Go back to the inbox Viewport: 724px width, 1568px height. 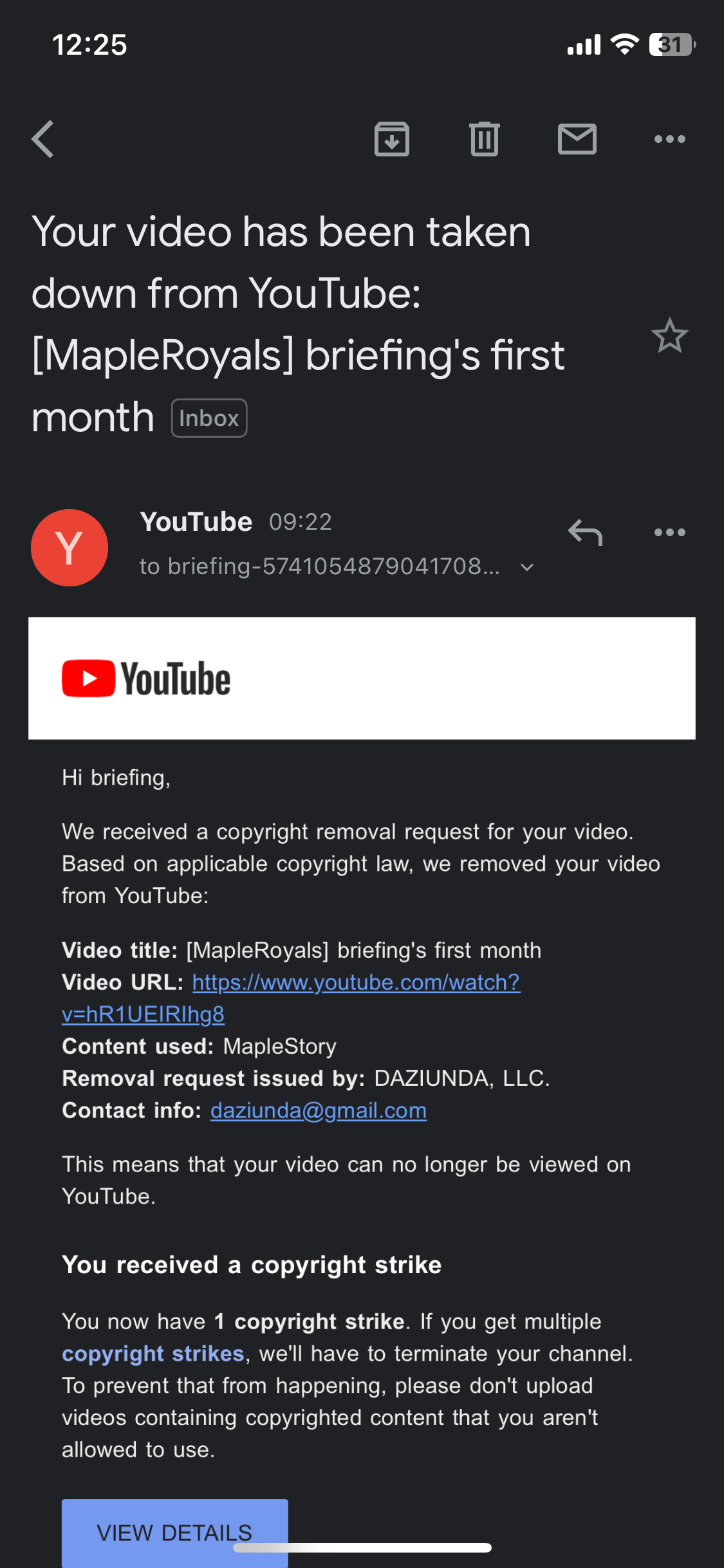tap(43, 139)
